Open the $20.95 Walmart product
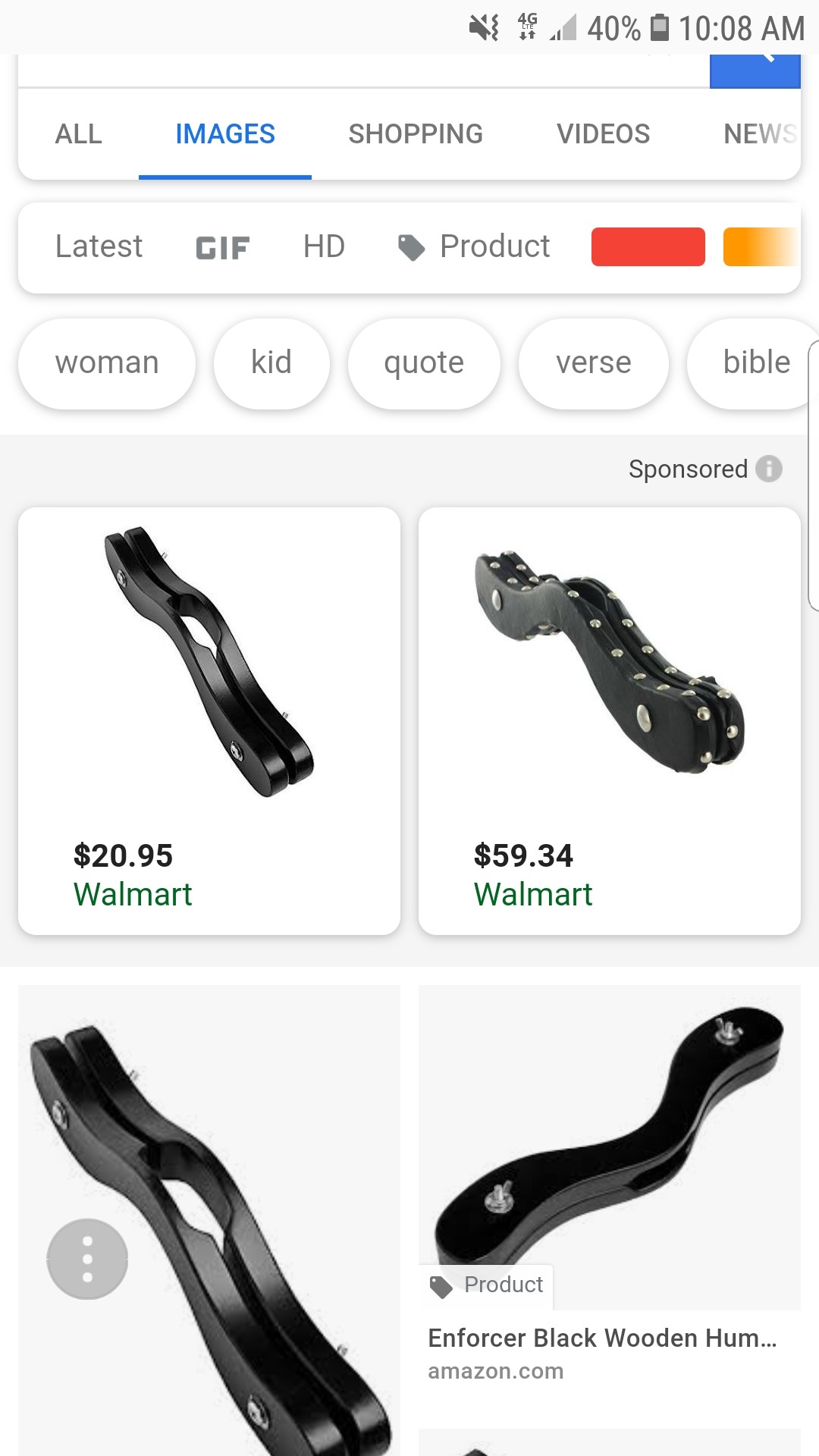The width and height of the screenshot is (819, 1456). point(209,720)
